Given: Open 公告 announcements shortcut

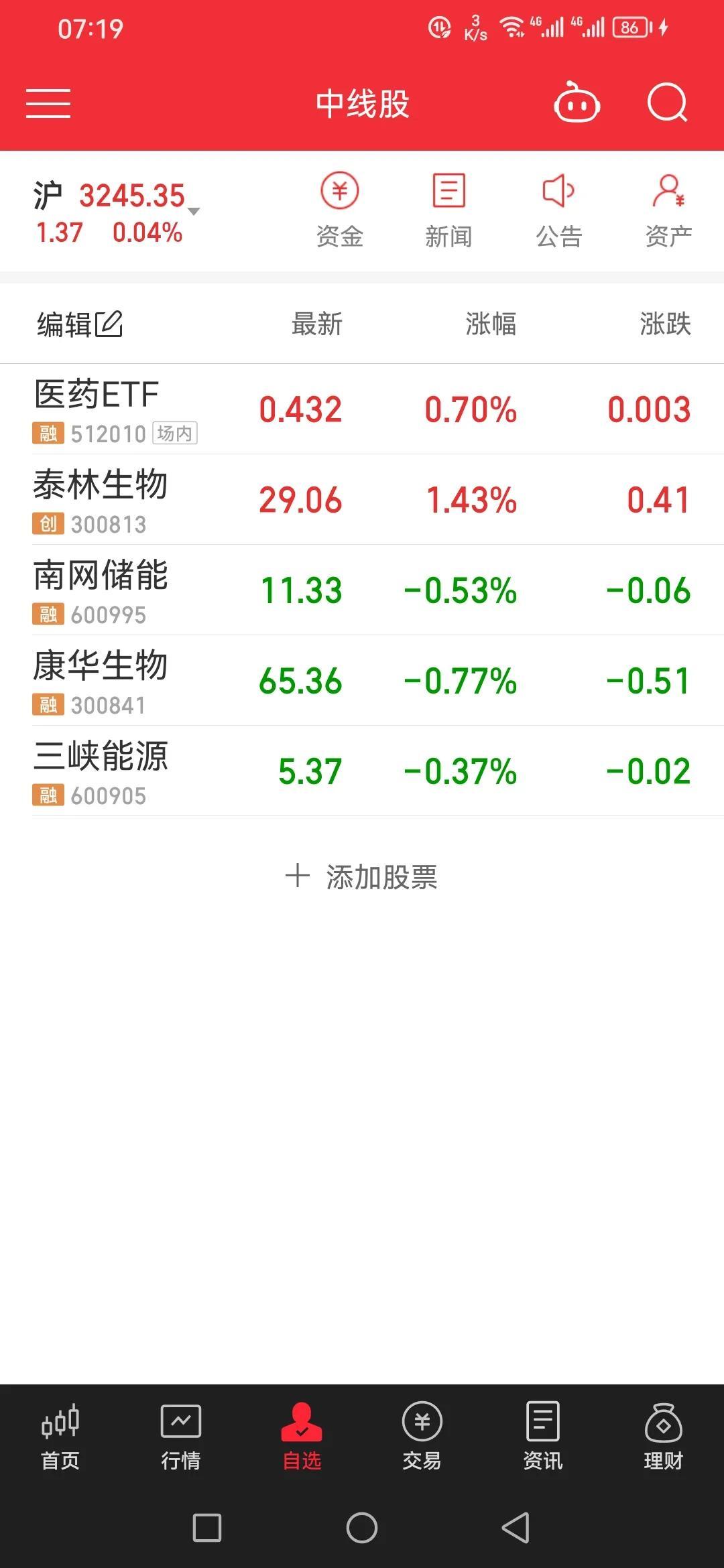Looking at the screenshot, I should pos(558,210).
